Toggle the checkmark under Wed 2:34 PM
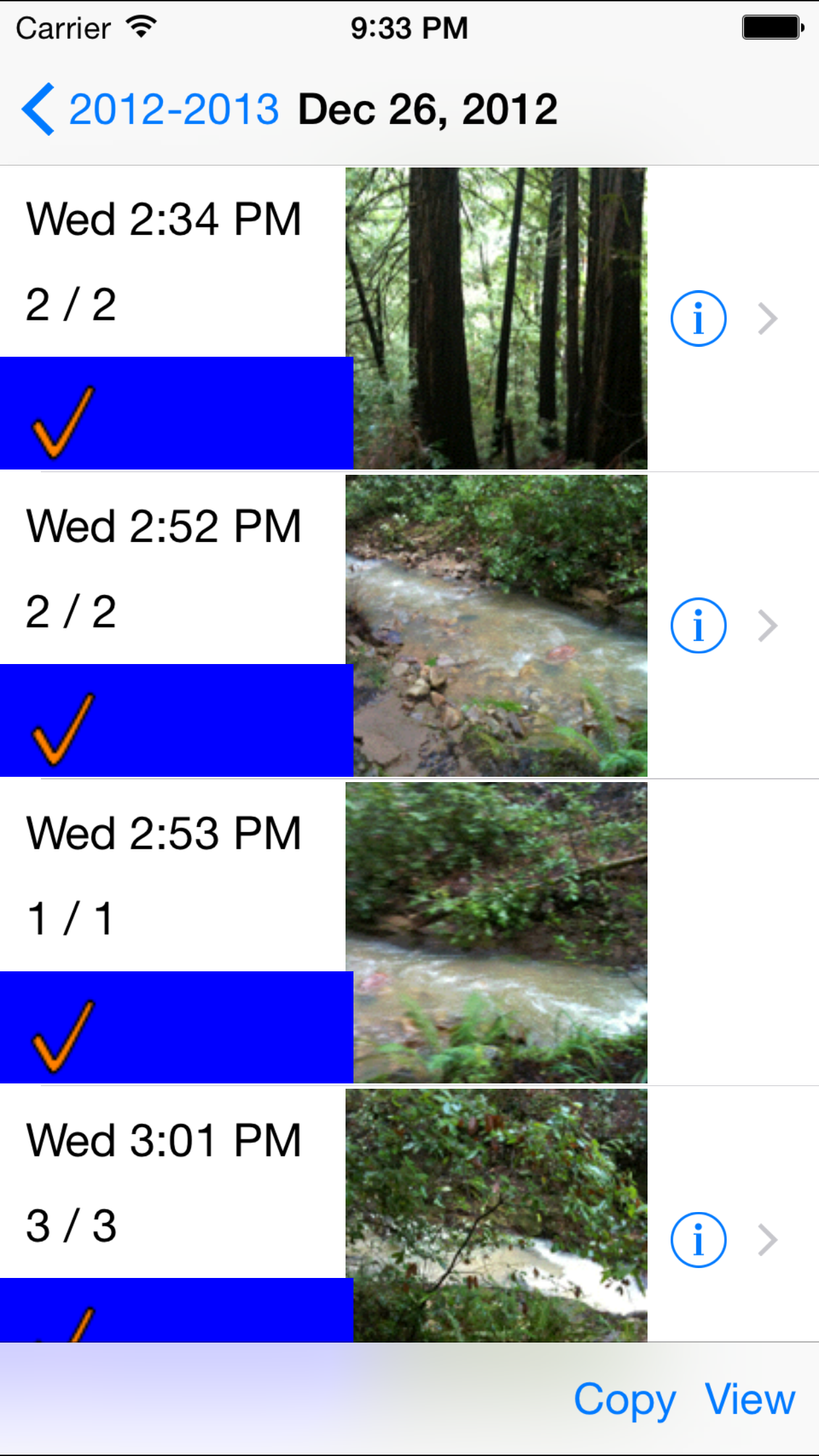 tap(63, 422)
